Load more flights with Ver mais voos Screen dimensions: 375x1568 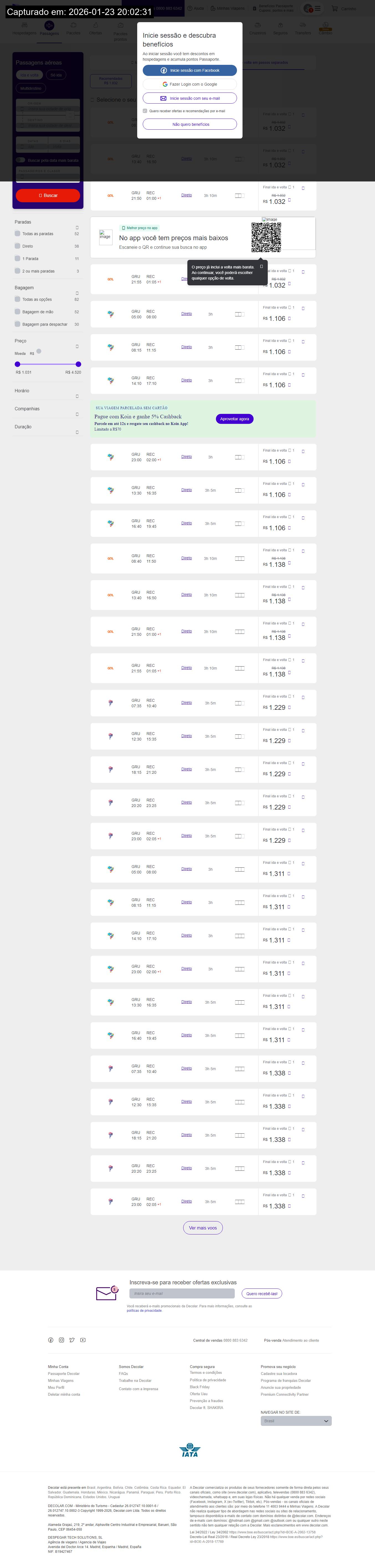(203, 1228)
